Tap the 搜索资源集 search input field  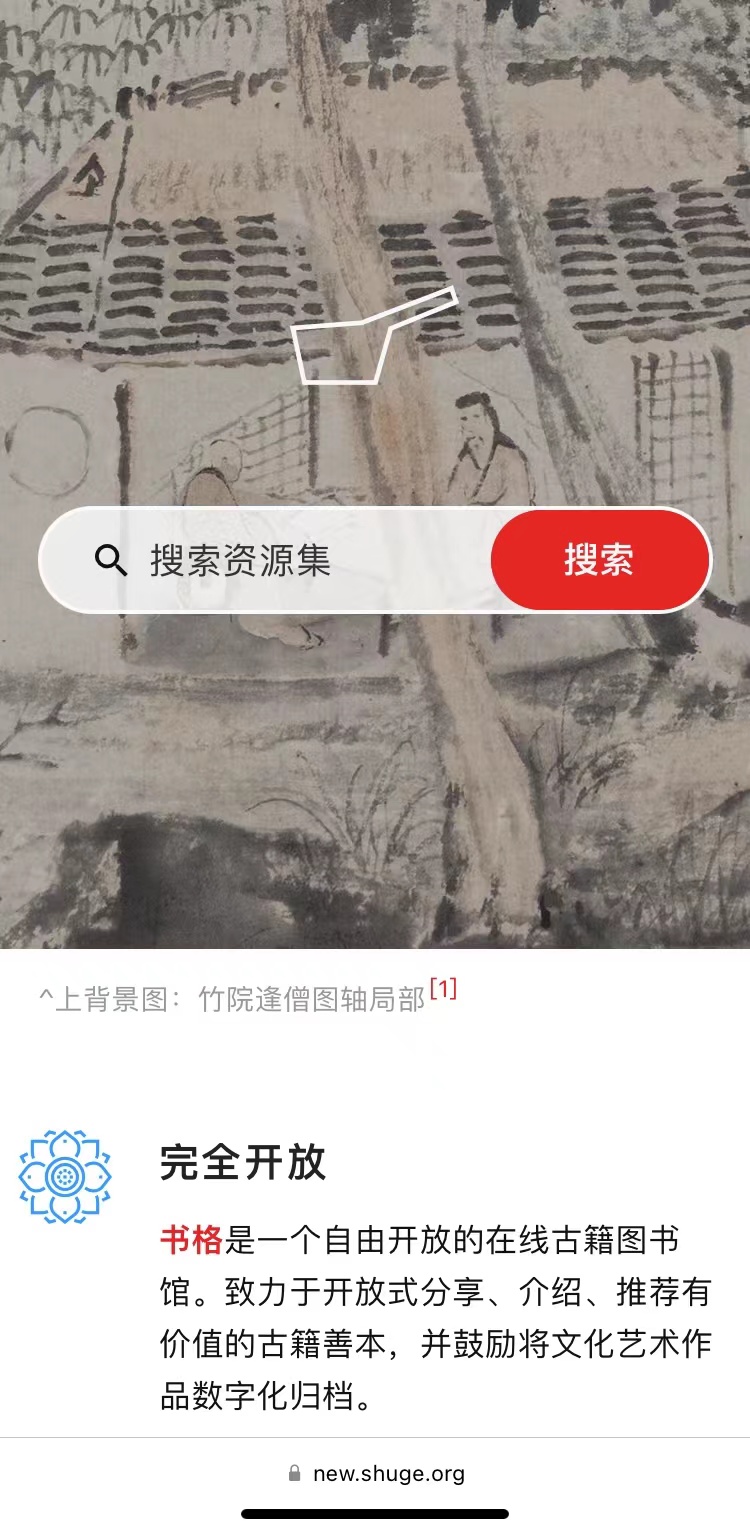(280, 561)
